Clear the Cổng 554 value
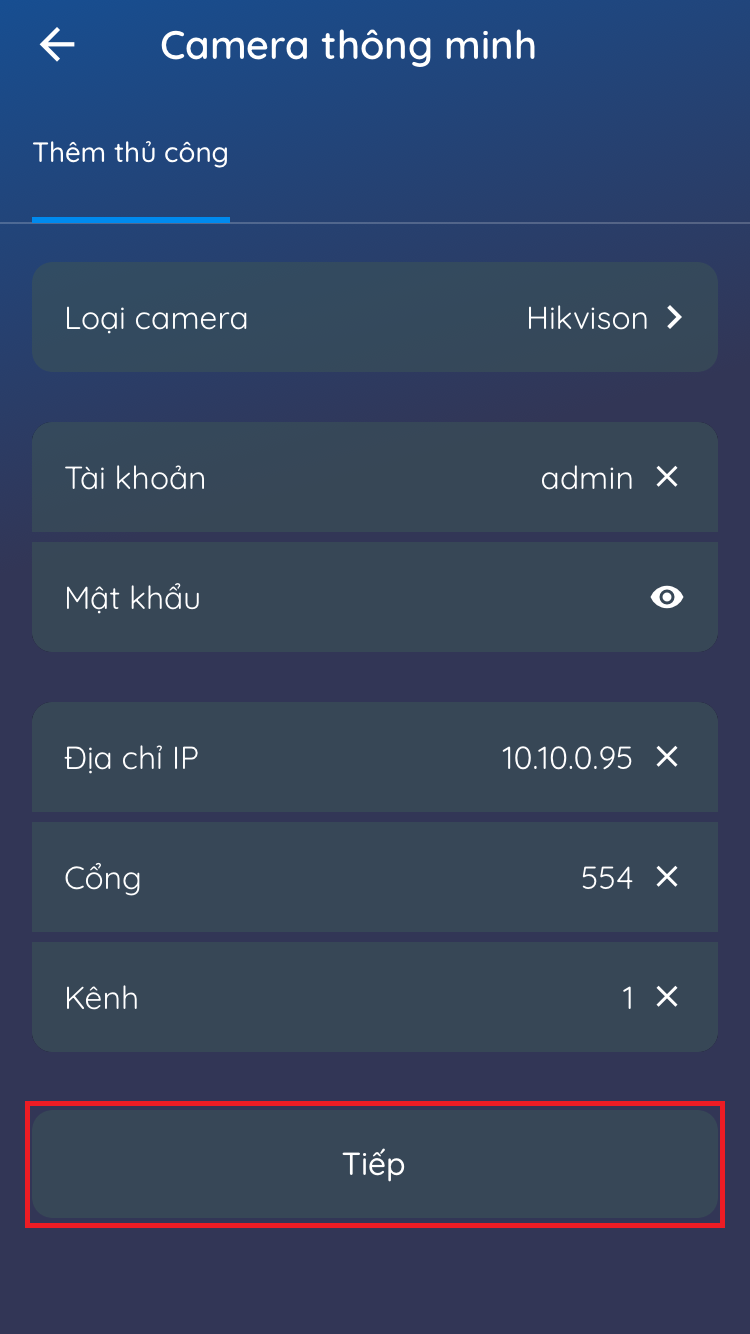 click(x=667, y=877)
